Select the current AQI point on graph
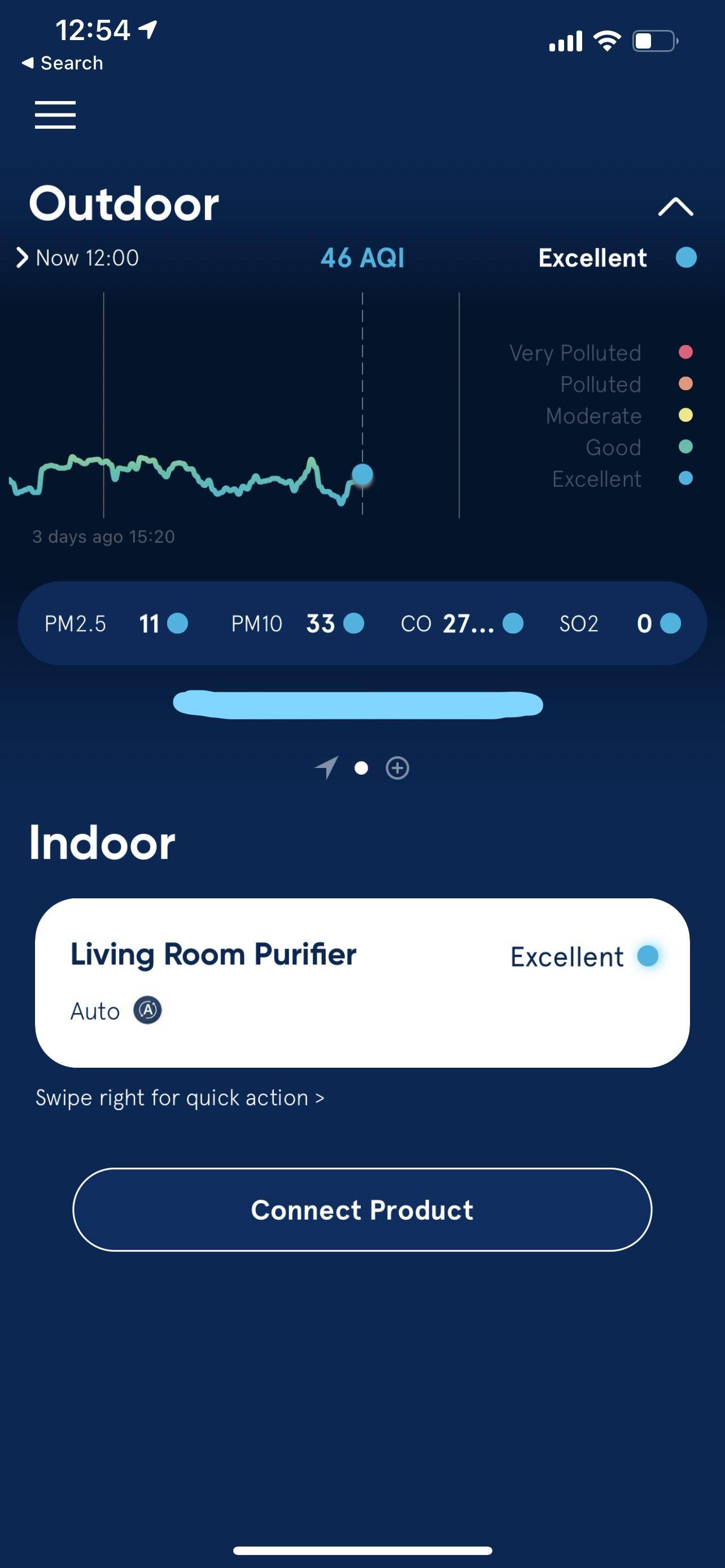Viewport: 725px width, 1568px height. coord(362,474)
